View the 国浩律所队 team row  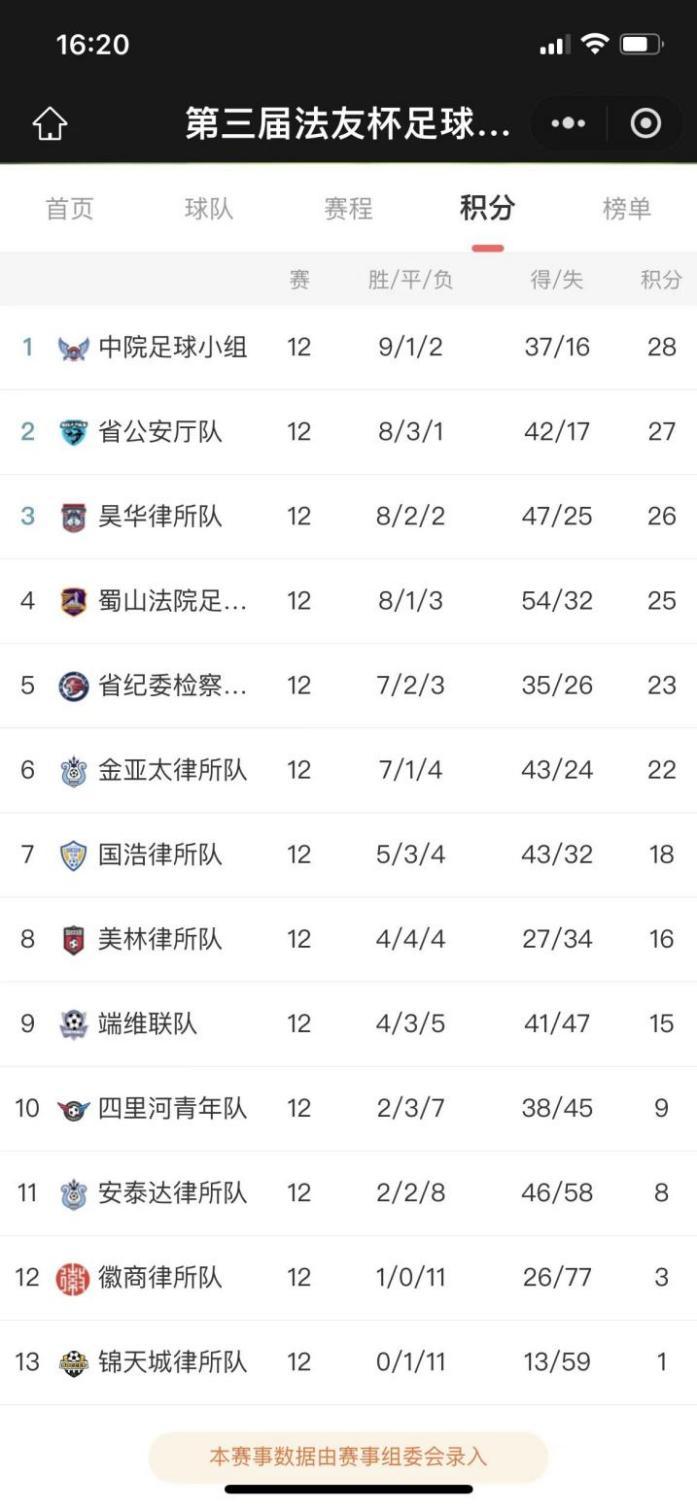pyautogui.click(x=348, y=855)
